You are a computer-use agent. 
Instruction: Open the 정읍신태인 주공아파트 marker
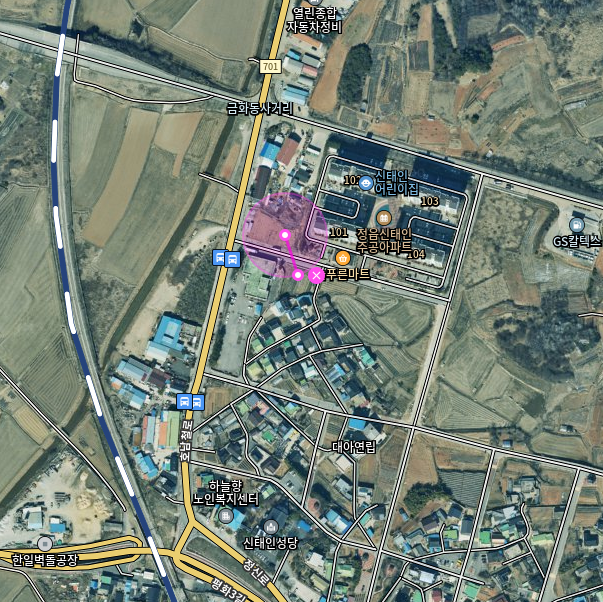pos(384,218)
